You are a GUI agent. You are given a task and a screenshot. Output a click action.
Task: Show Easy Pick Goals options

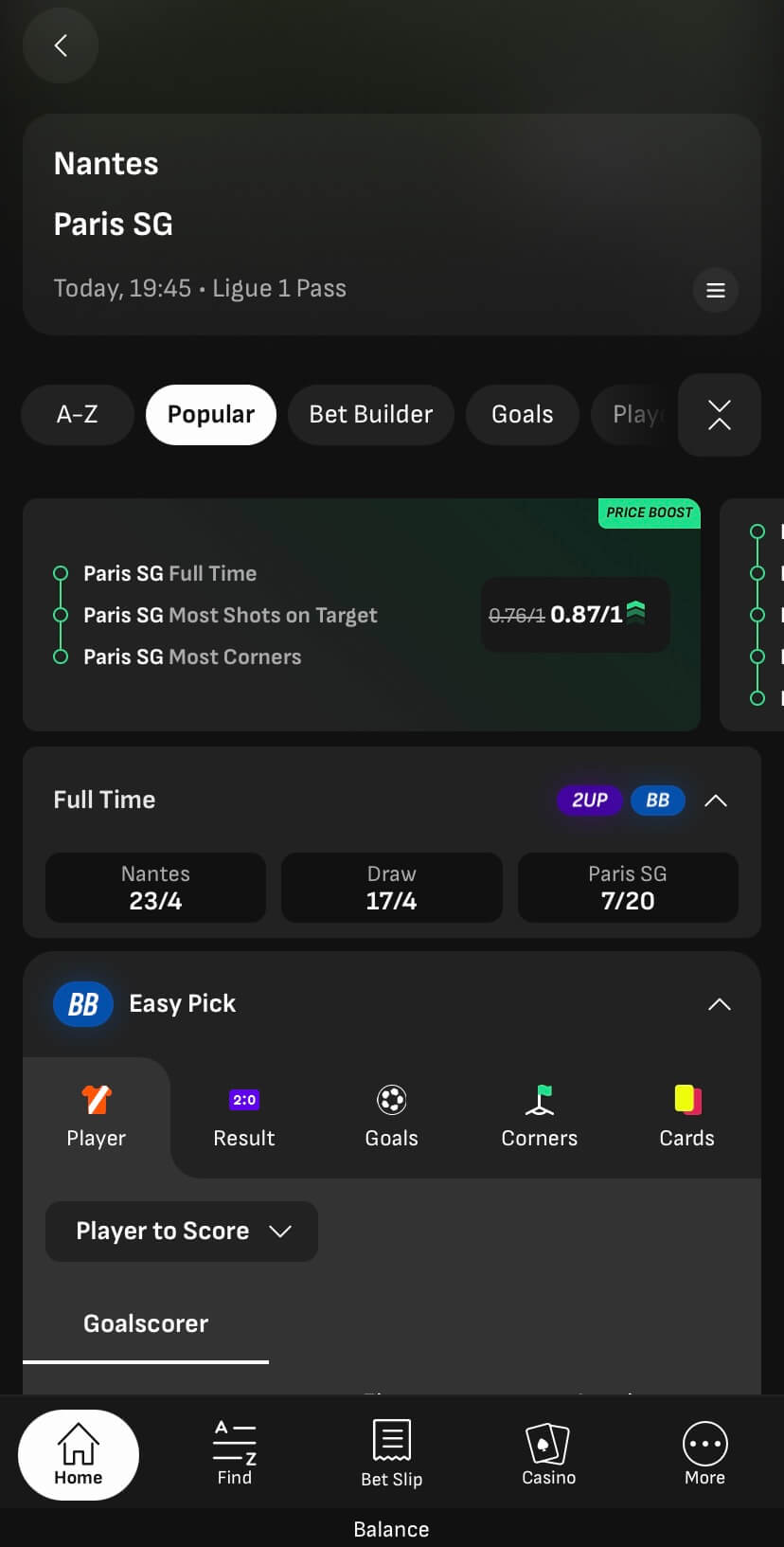(x=391, y=1118)
